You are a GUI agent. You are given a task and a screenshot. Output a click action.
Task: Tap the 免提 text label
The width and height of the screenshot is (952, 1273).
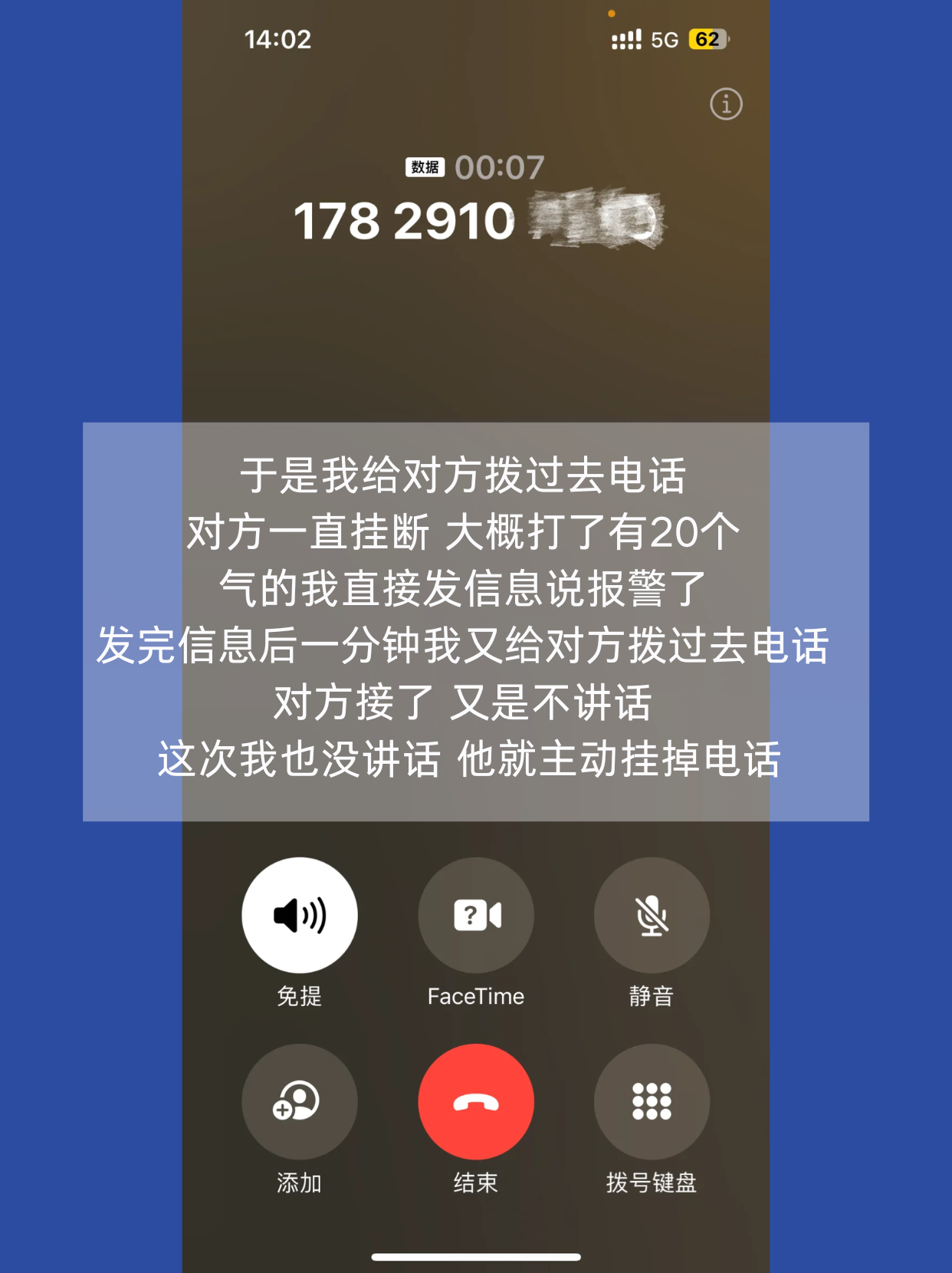tap(300, 997)
